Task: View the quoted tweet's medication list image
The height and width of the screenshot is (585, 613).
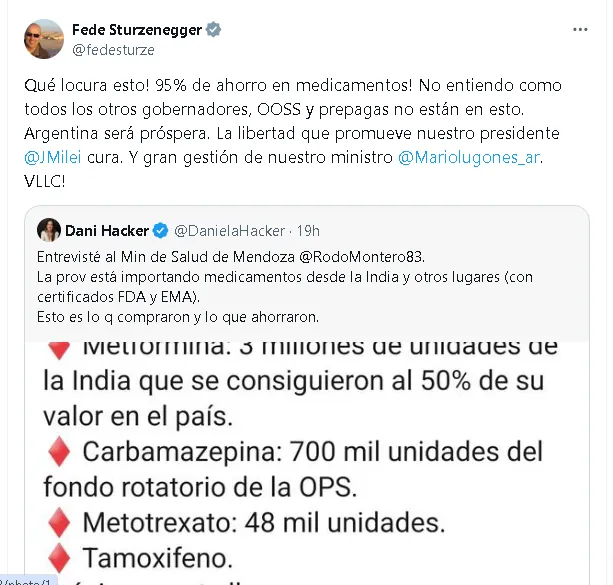Action: [300, 460]
